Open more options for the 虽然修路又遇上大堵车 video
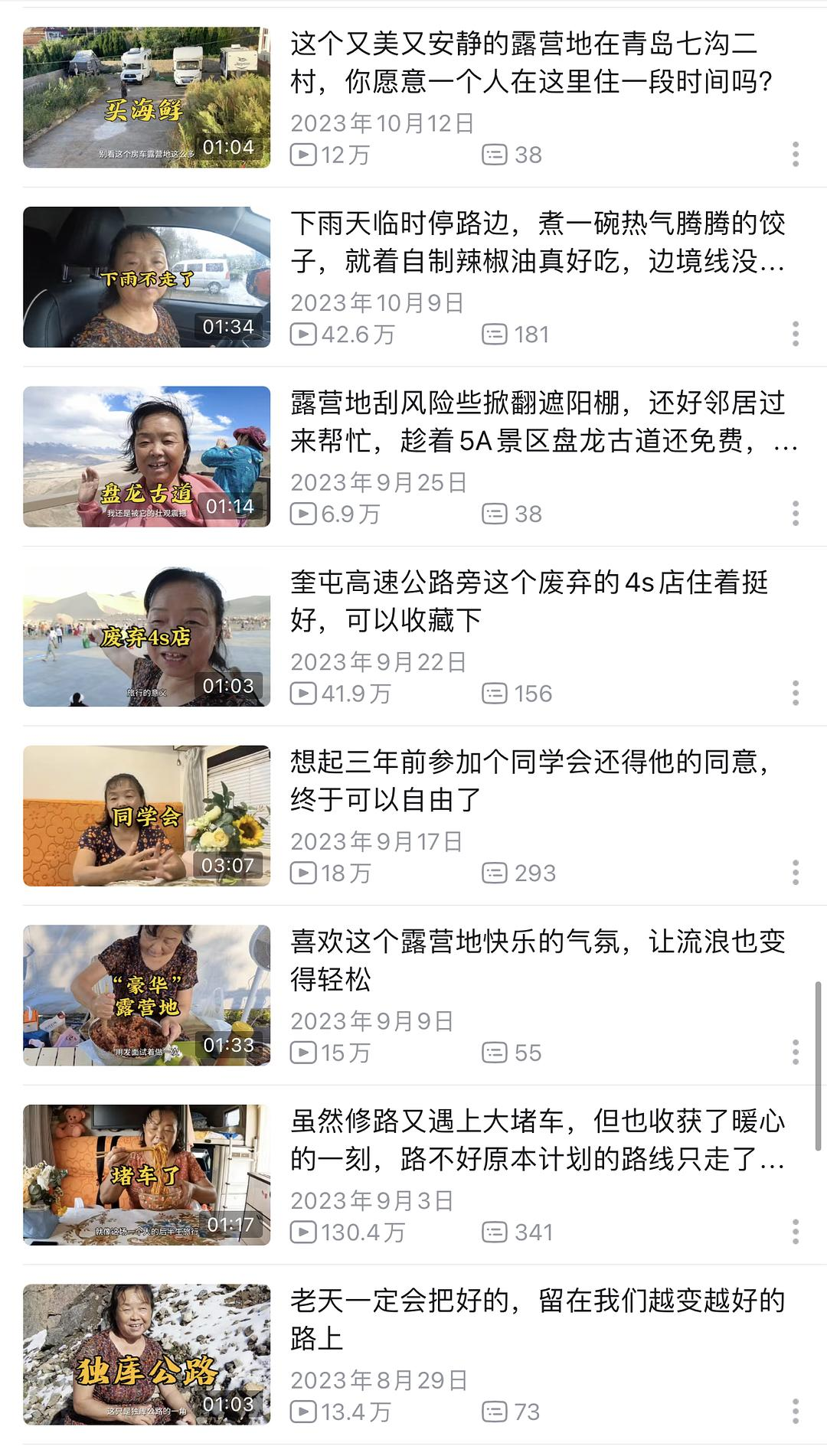This screenshot has width=827, height=1456. click(796, 1231)
